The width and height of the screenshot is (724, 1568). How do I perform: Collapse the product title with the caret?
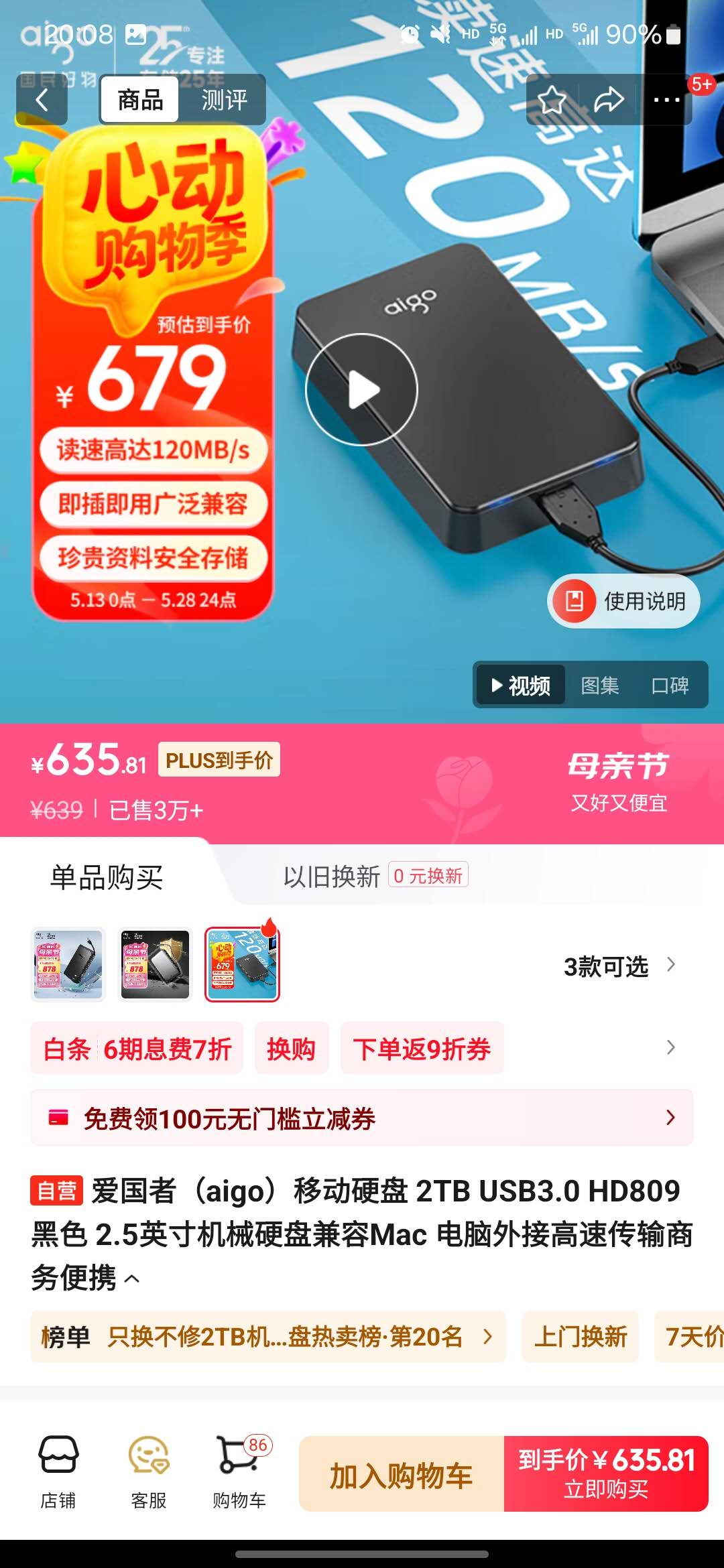pos(133,1279)
